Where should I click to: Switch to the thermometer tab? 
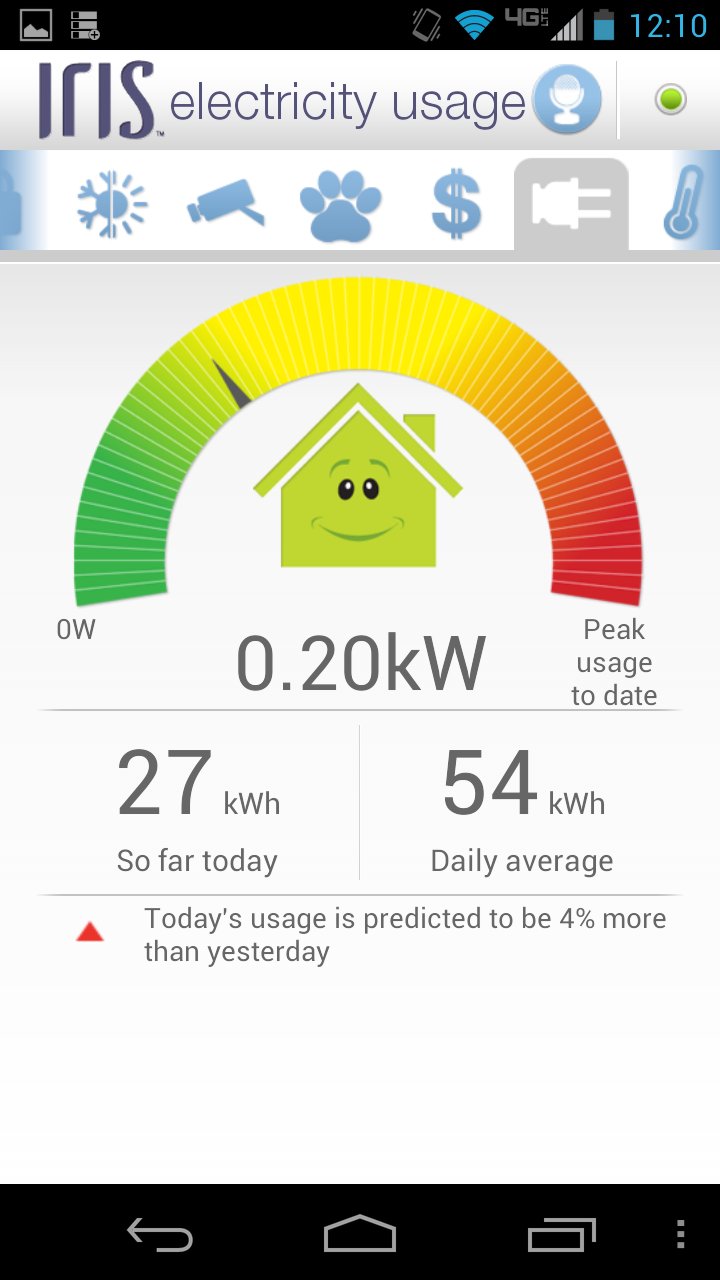coord(684,205)
